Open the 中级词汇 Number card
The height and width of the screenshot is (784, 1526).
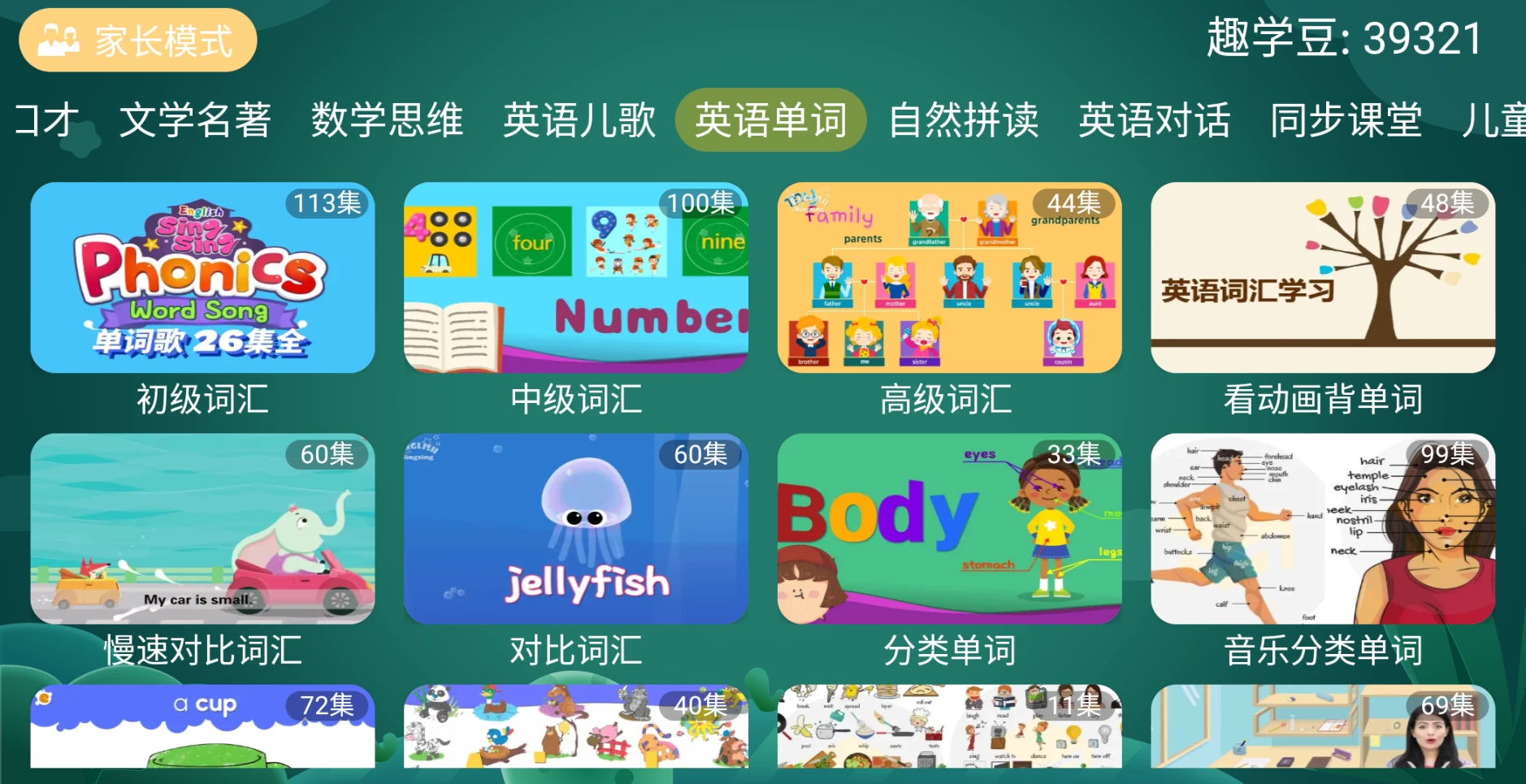point(575,278)
